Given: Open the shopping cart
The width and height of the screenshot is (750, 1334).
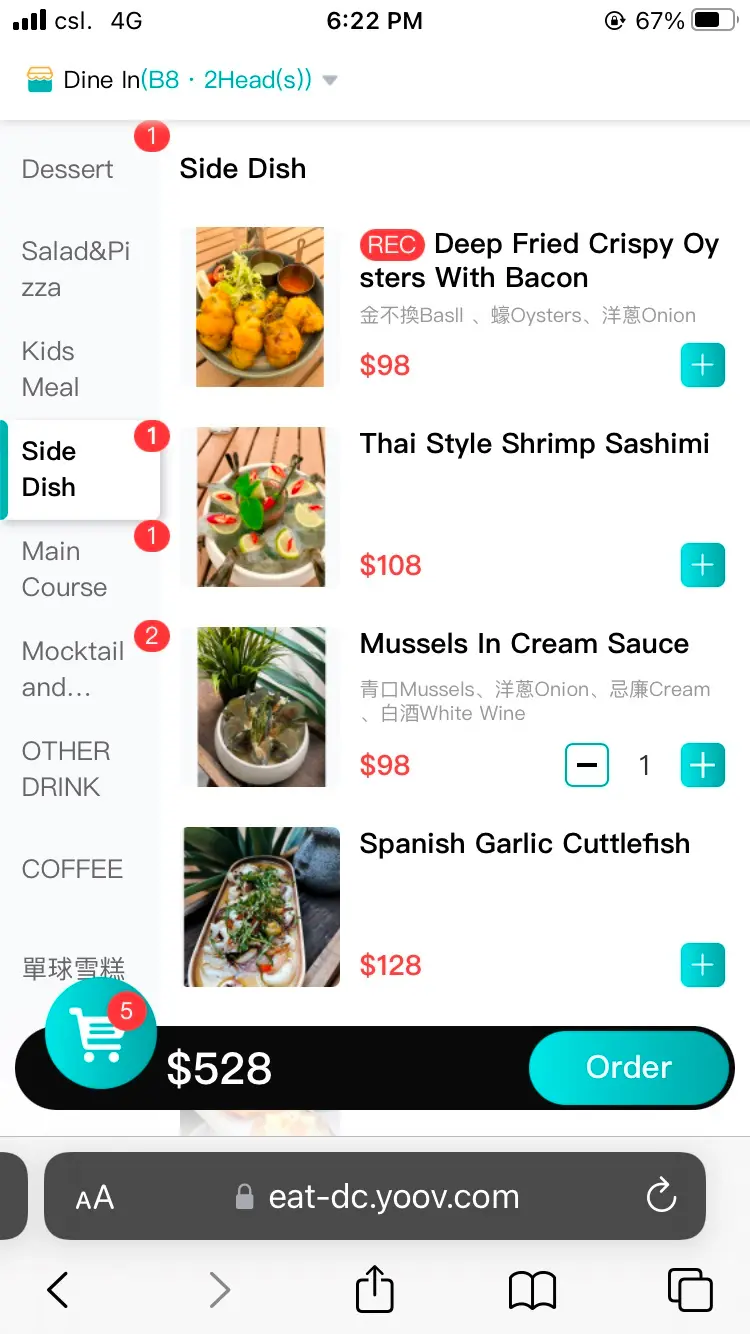Looking at the screenshot, I should 100,1032.
